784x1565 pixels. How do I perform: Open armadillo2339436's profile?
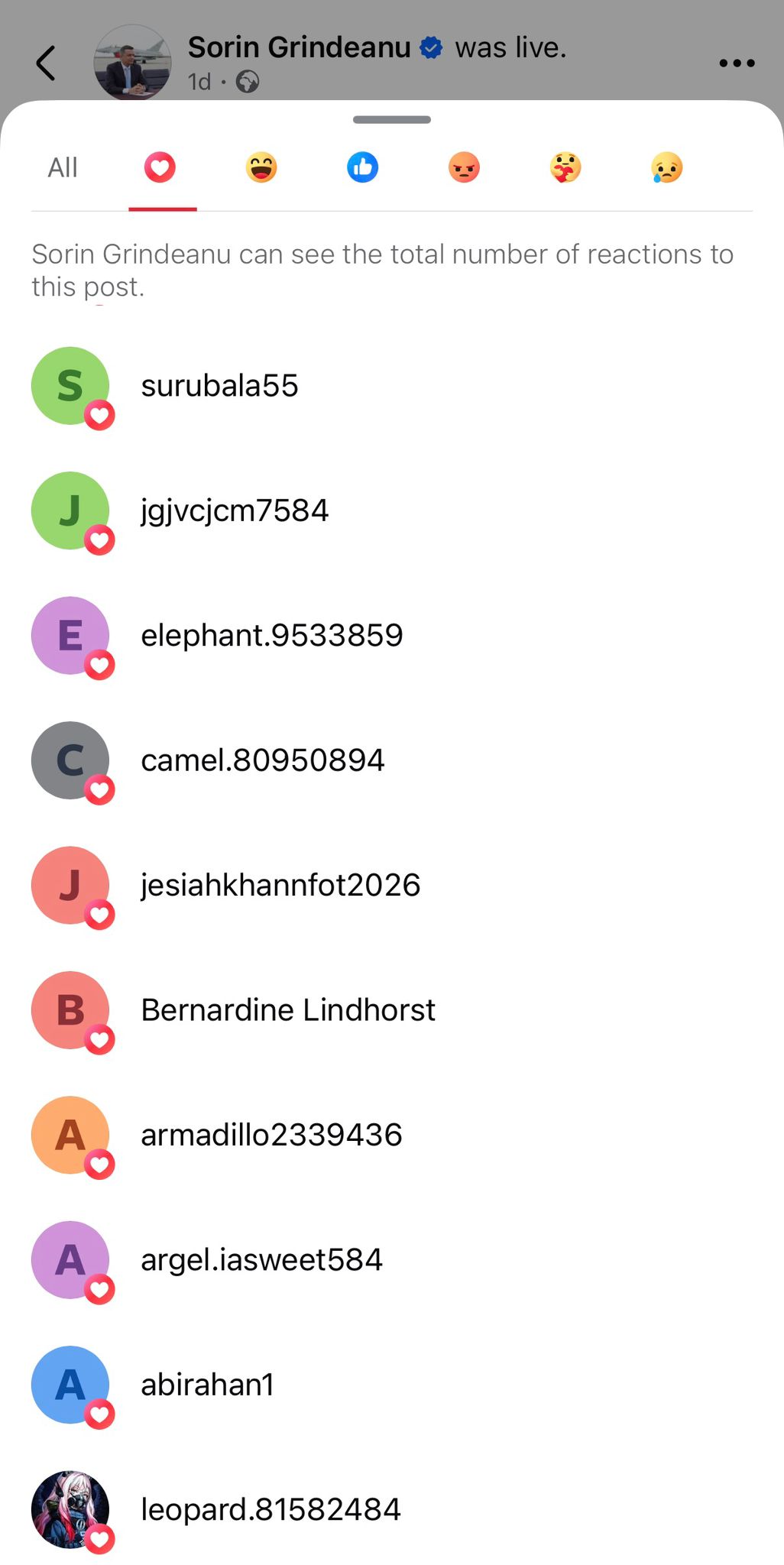click(x=271, y=1135)
